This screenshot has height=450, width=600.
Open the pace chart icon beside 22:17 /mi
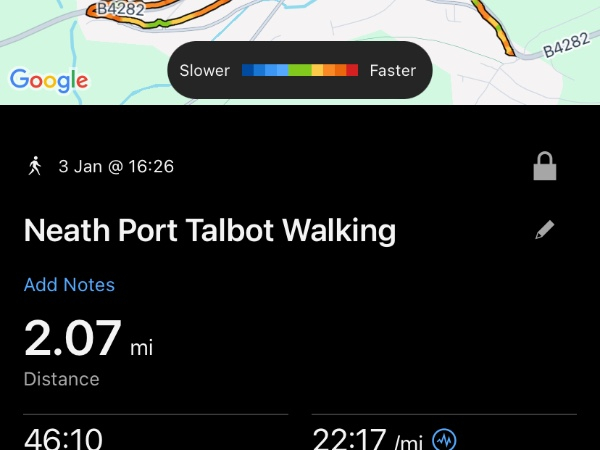point(444,439)
